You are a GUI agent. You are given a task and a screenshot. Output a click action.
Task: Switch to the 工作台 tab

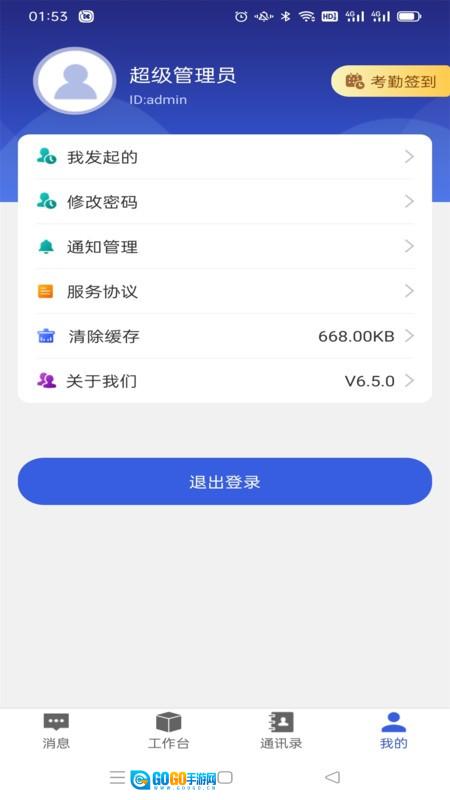pos(168,731)
